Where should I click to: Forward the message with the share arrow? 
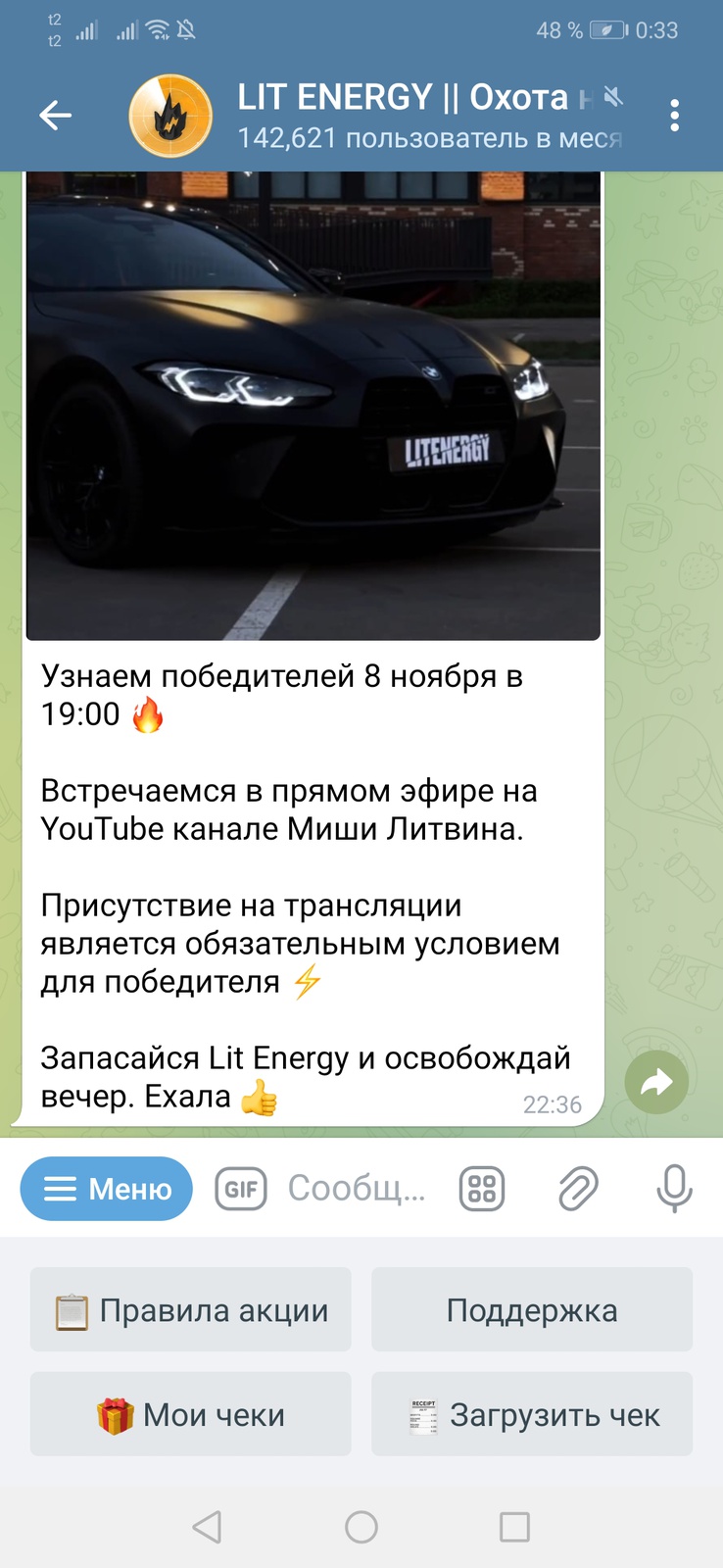pos(656,1082)
